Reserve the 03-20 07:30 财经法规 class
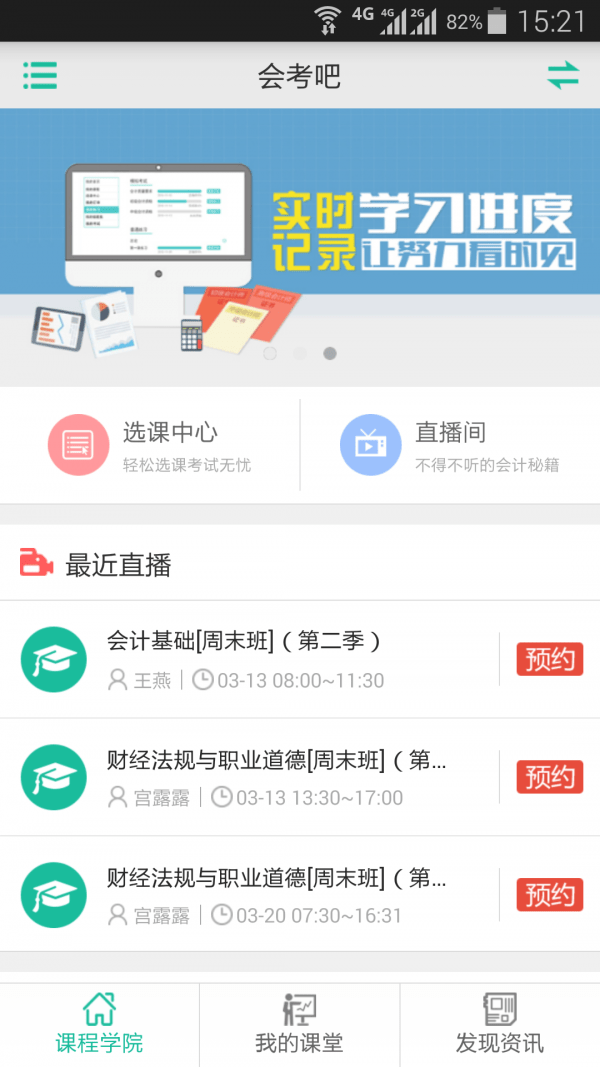Screen dimensions: 600x1067 (549, 894)
